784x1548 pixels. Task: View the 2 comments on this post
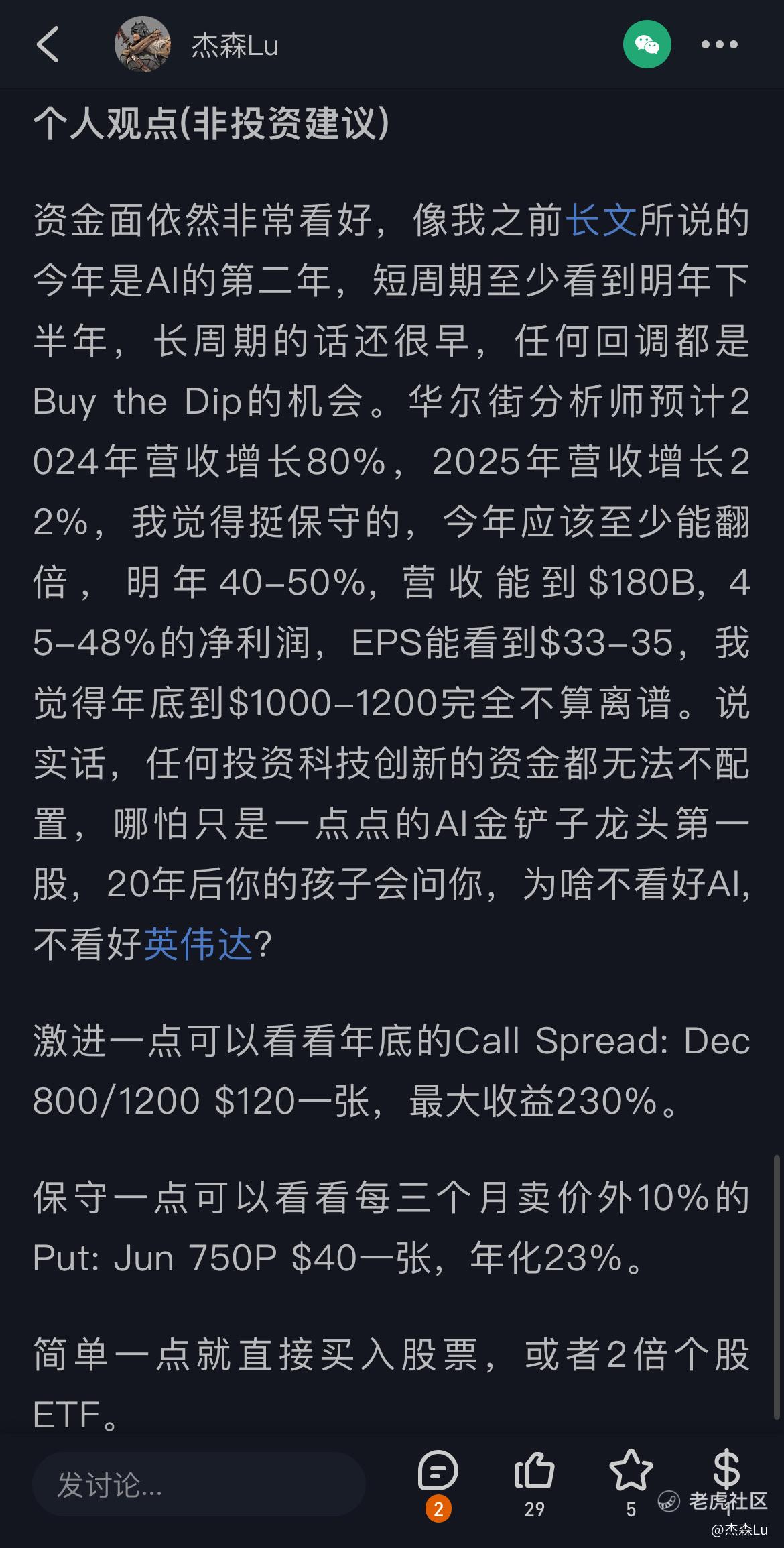tap(438, 1483)
